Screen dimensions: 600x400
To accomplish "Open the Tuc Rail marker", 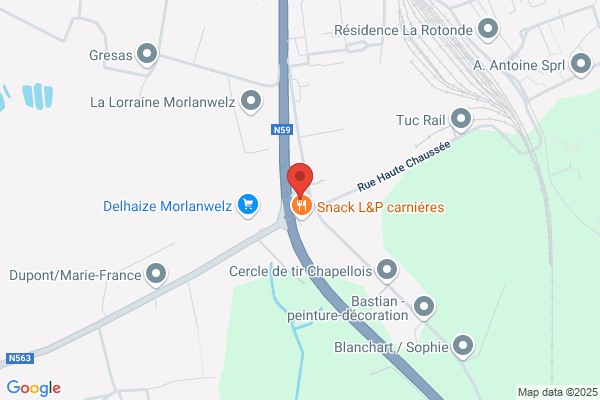I will point(461,119).
